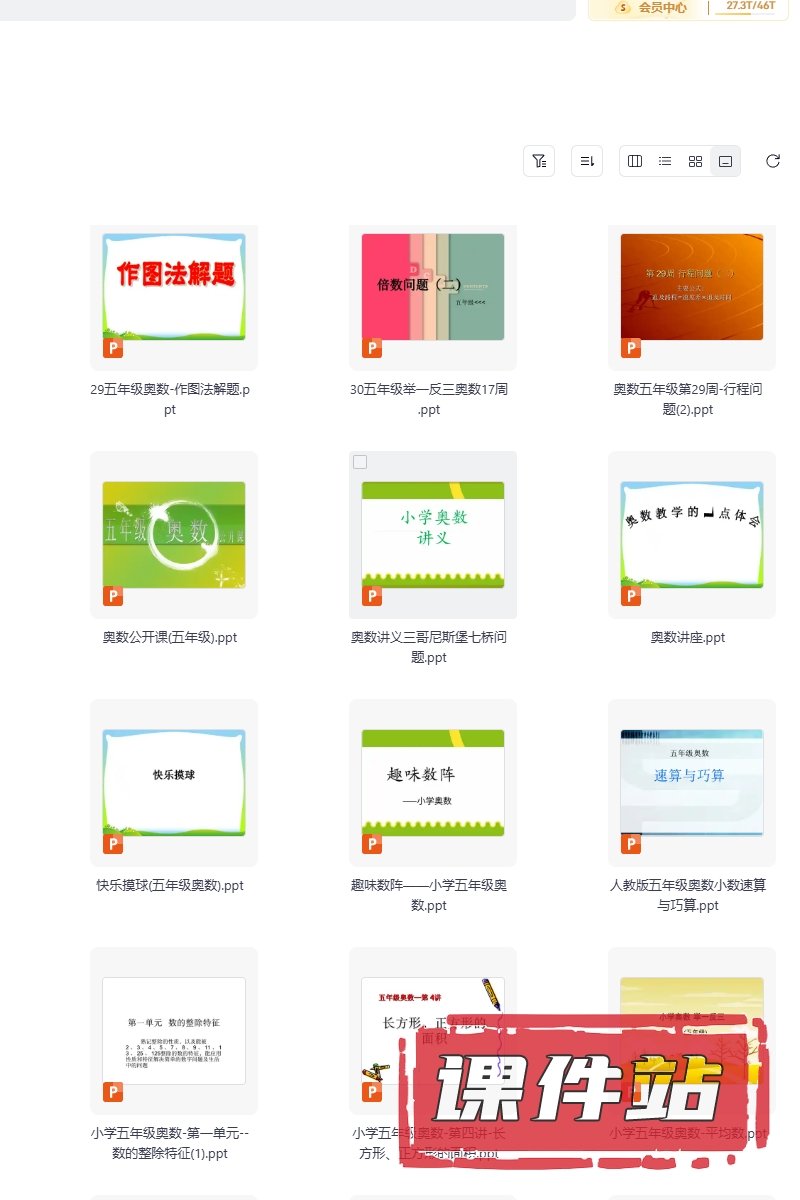The width and height of the screenshot is (800, 1200).
Task: Open 奥数讲座.ppt presentation
Action: (x=692, y=535)
